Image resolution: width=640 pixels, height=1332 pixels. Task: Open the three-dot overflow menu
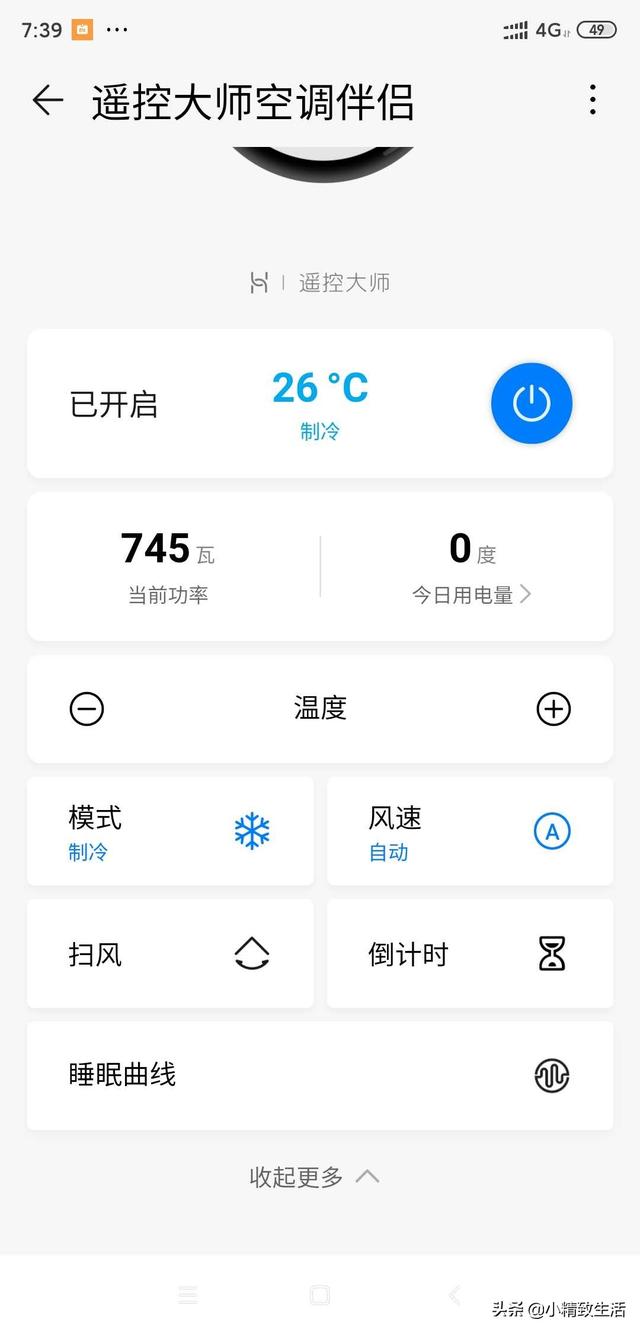click(x=592, y=100)
